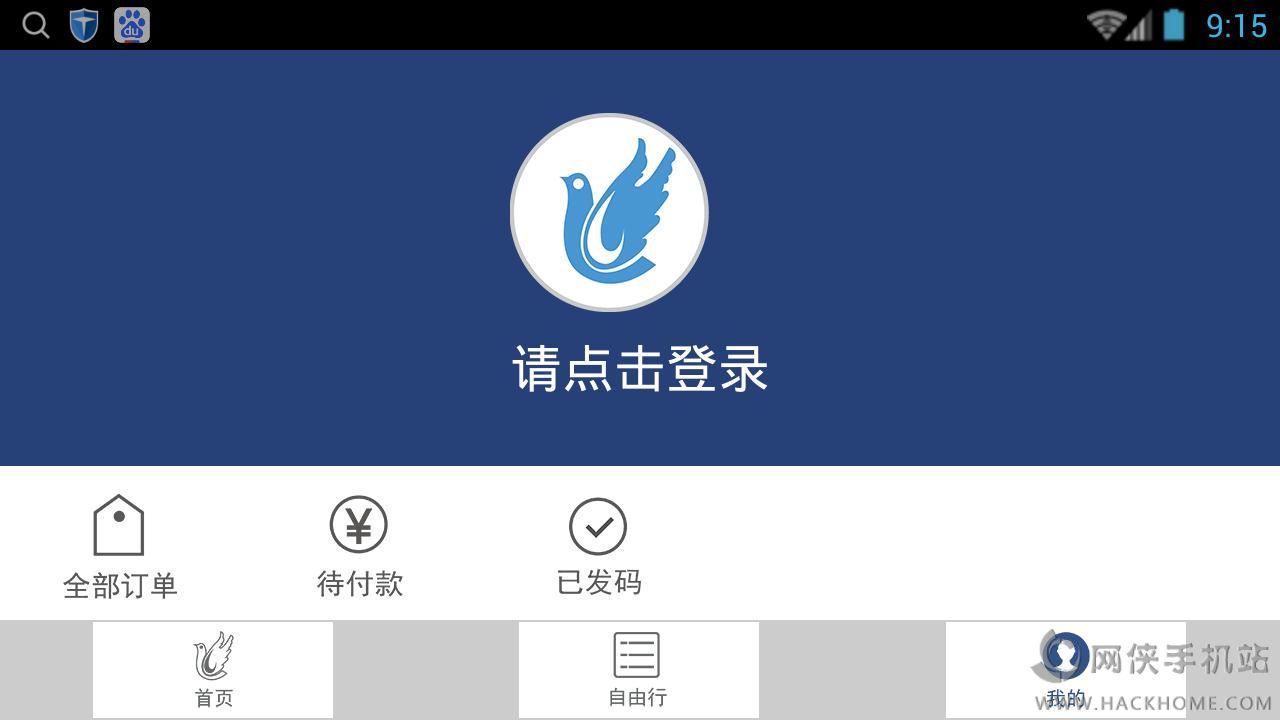View 待付款 pending payment orders

click(x=359, y=547)
